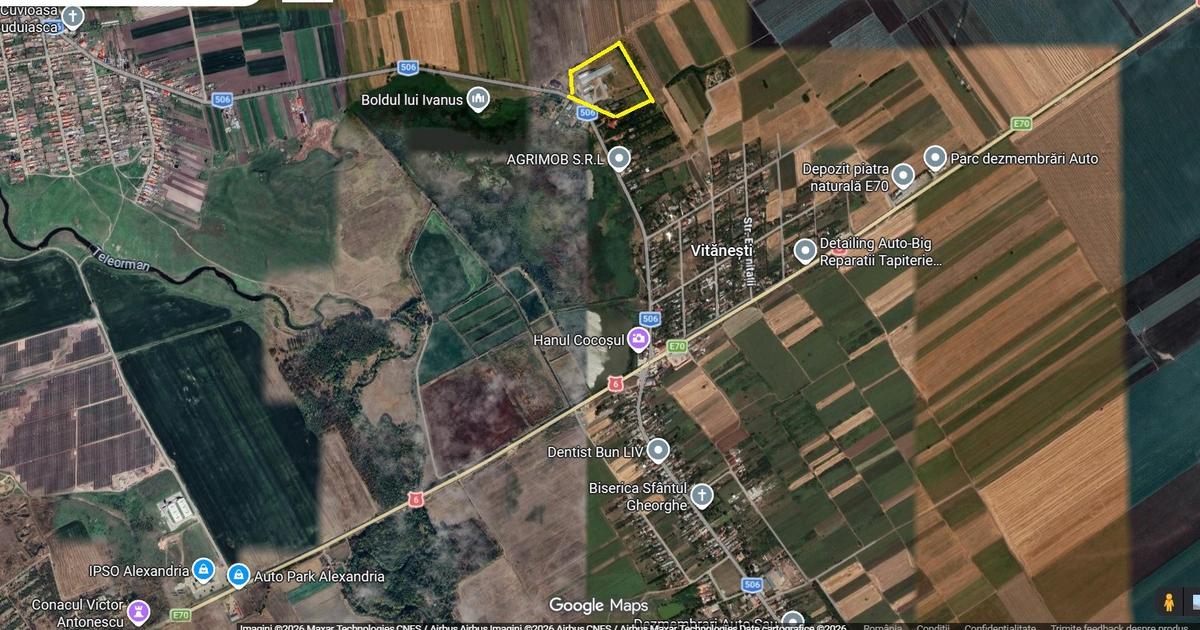
Task: Open Biserica Sfântul Gheorghe church marker
Action: click(x=702, y=494)
